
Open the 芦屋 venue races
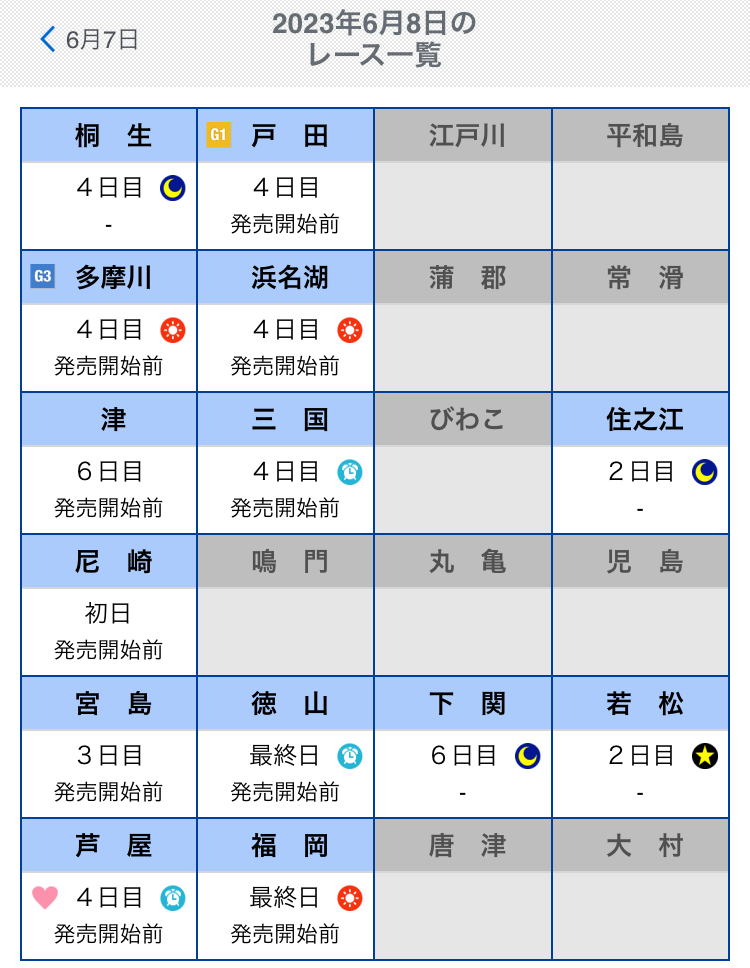(x=110, y=889)
